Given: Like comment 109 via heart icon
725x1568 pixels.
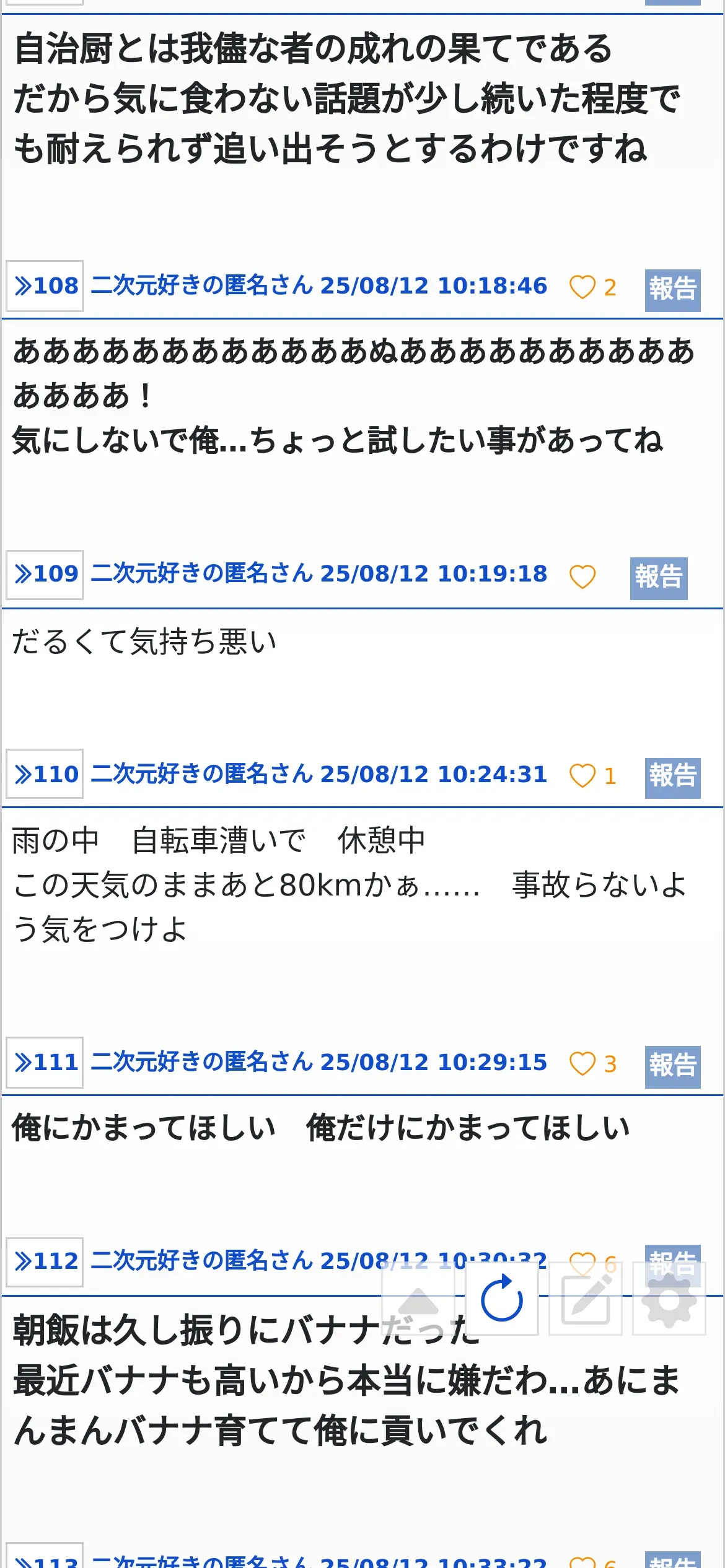Looking at the screenshot, I should coord(582,577).
